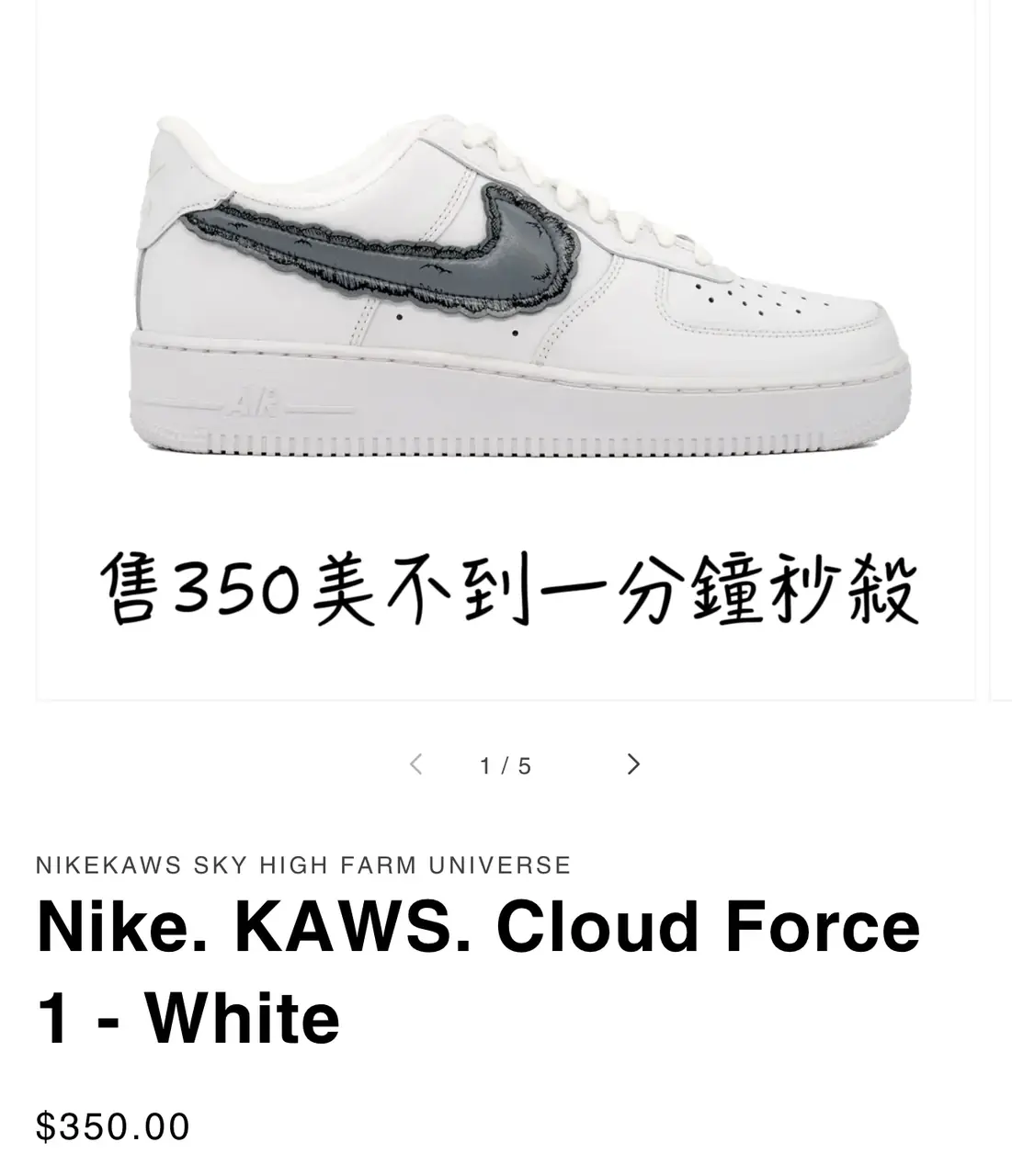Image resolution: width=1012 pixels, height=1176 pixels.
Task: Go to the previous product image
Action: 416,764
